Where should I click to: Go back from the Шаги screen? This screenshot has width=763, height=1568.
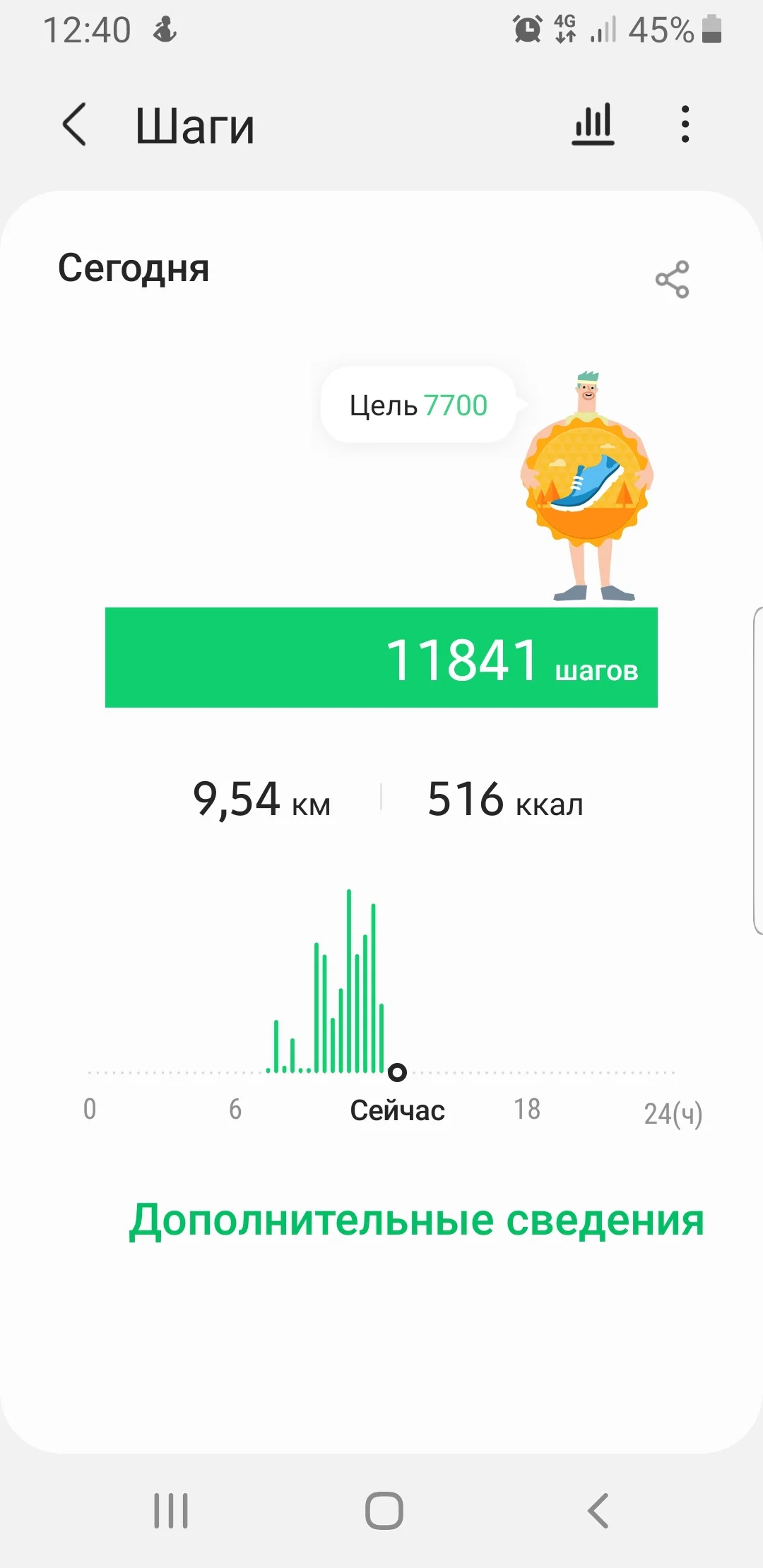point(75,125)
